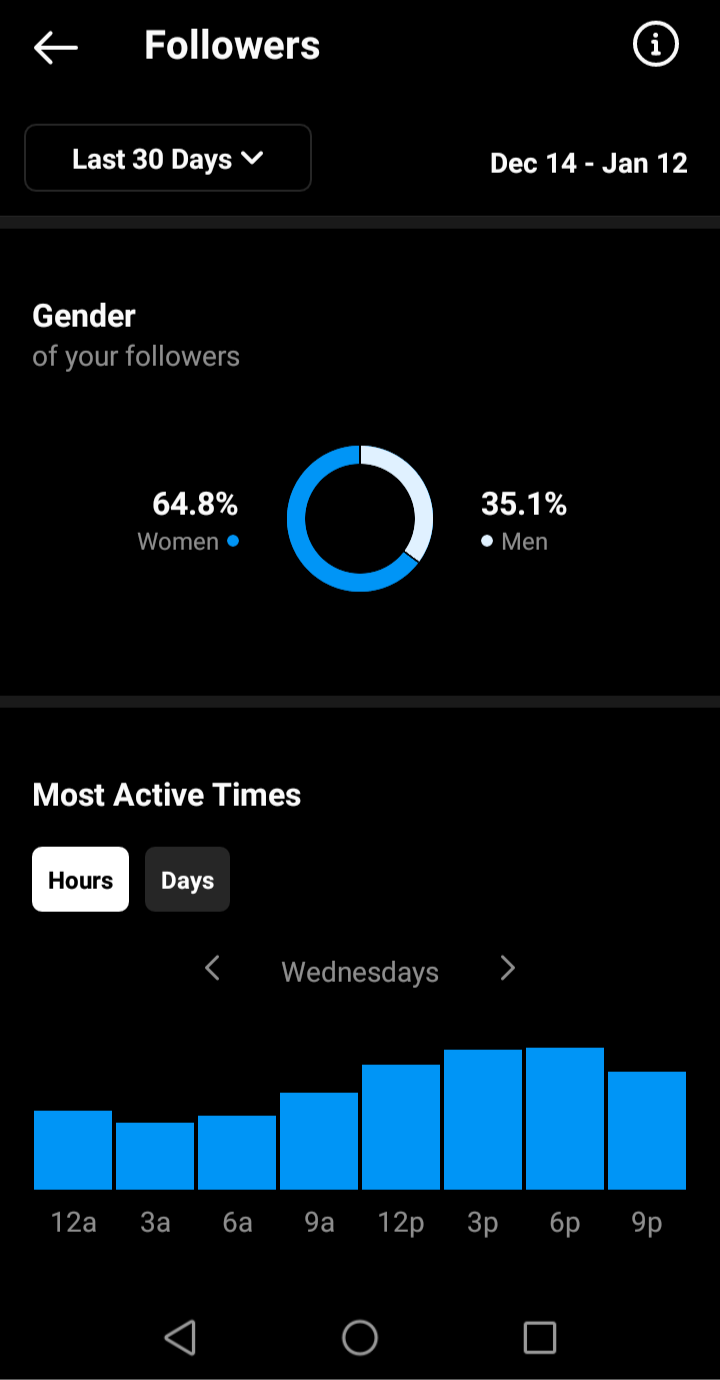Tap the system home button
Image resolution: width=720 pixels, height=1380 pixels.
[x=360, y=1337]
